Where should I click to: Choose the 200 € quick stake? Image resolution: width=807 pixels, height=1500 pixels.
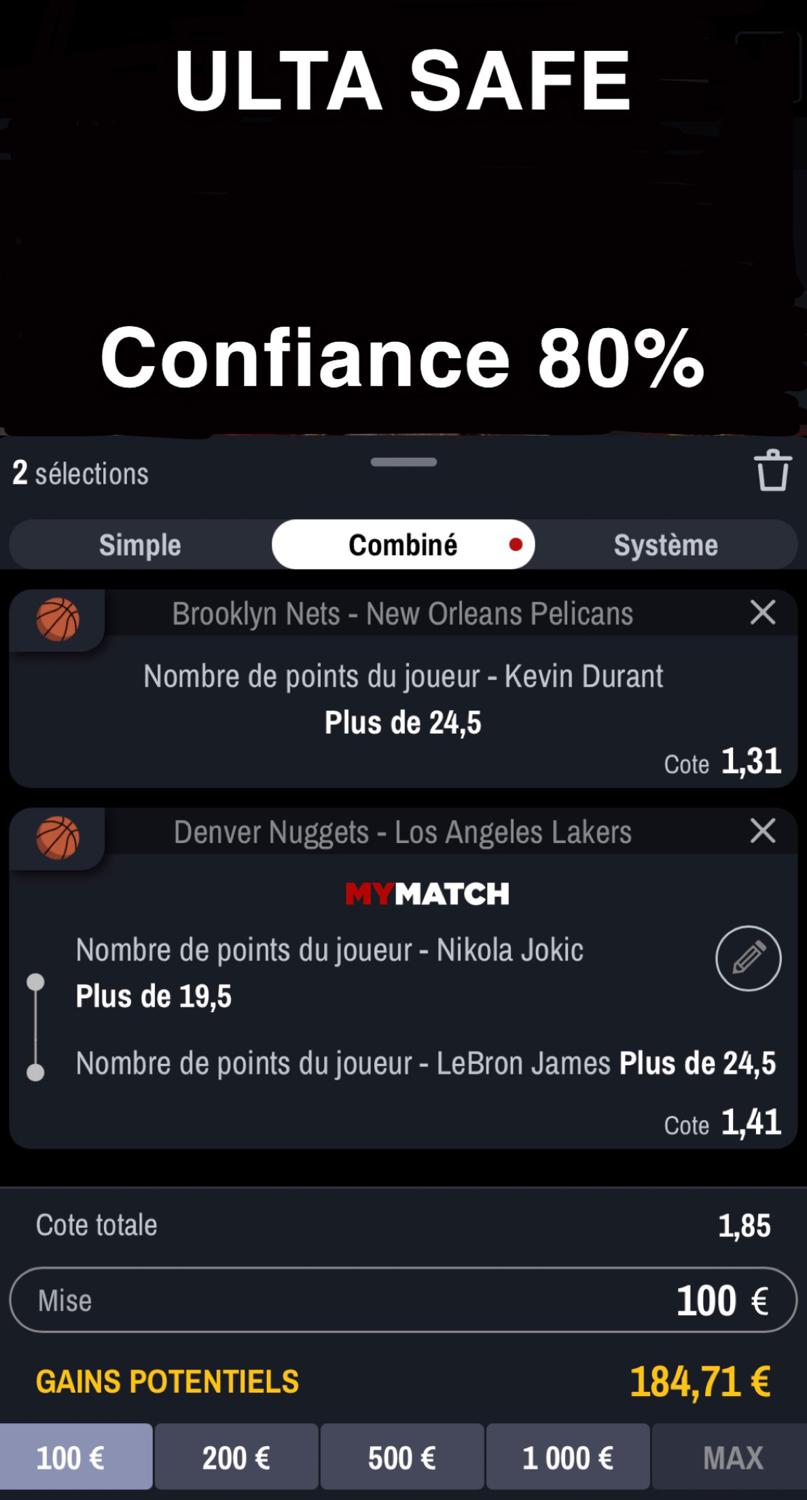236,1457
